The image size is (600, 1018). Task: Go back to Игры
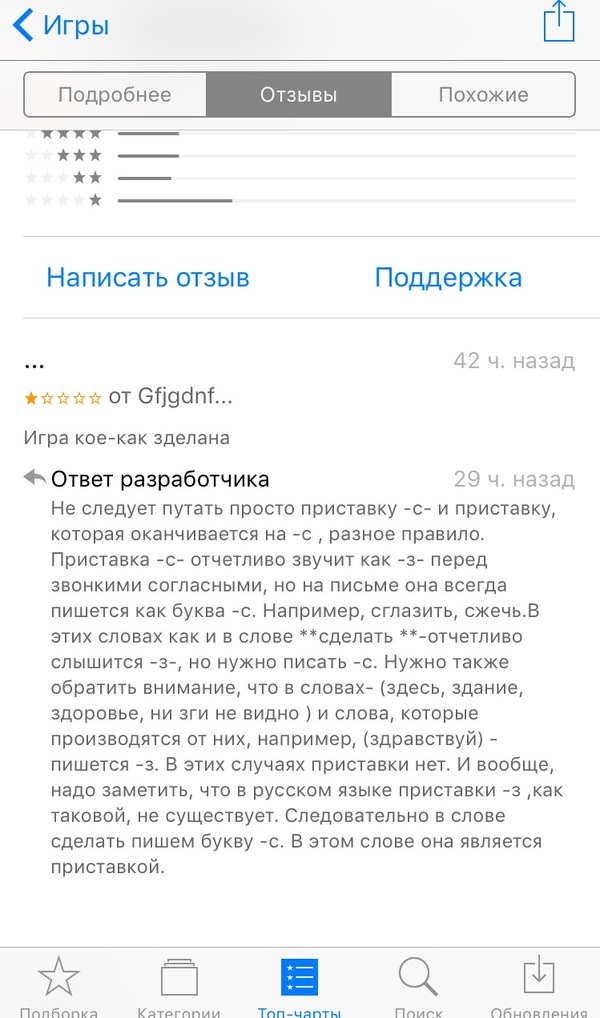coord(60,25)
